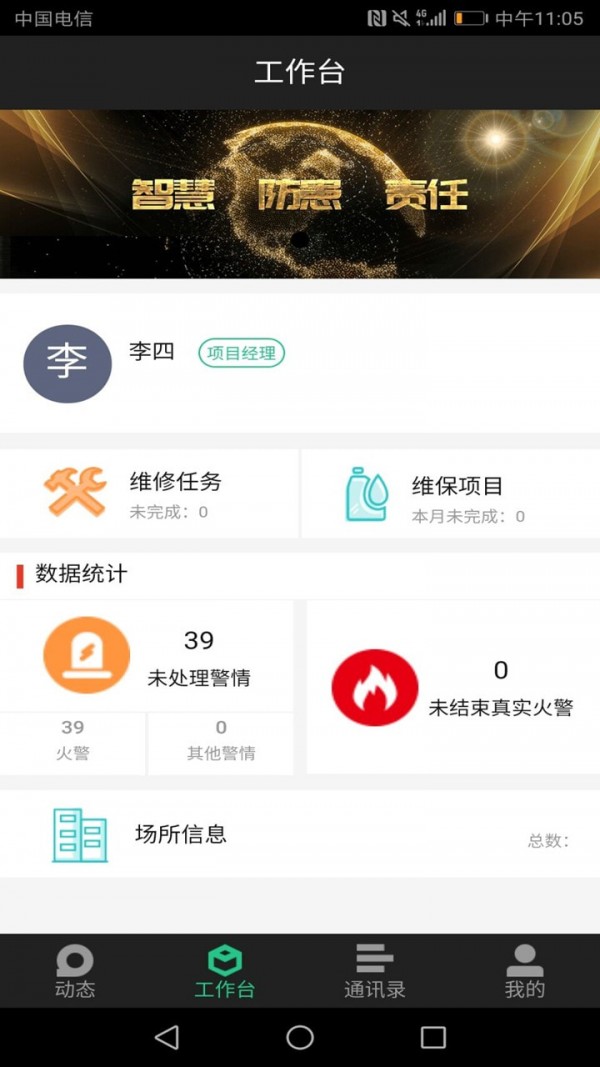The height and width of the screenshot is (1067, 600).
Task: Switch to the 动态 tab
Action: tap(75, 971)
